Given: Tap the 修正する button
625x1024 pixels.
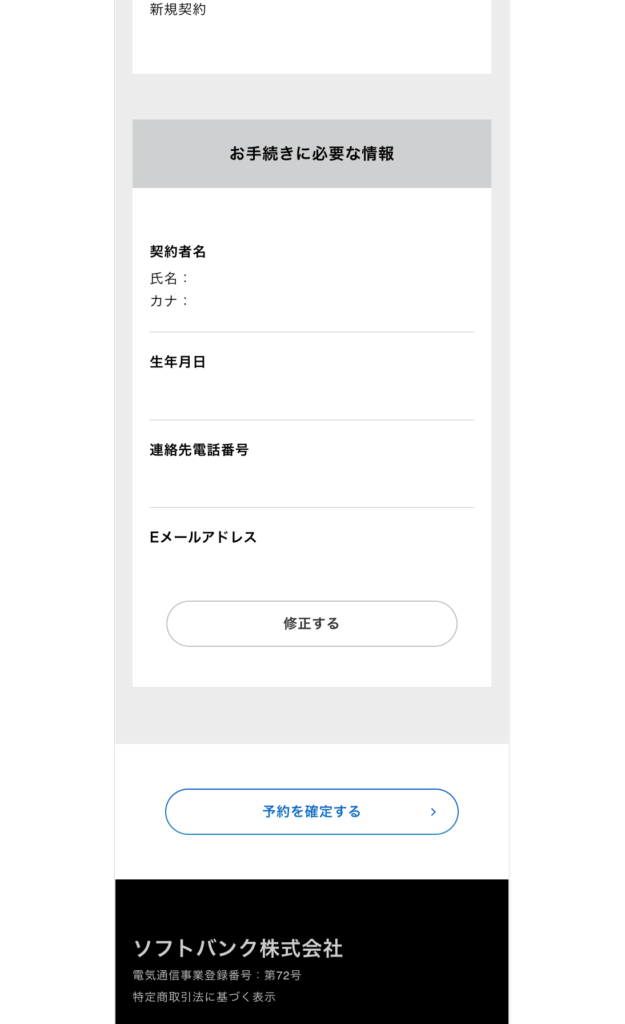Looking at the screenshot, I should pyautogui.click(x=312, y=624).
